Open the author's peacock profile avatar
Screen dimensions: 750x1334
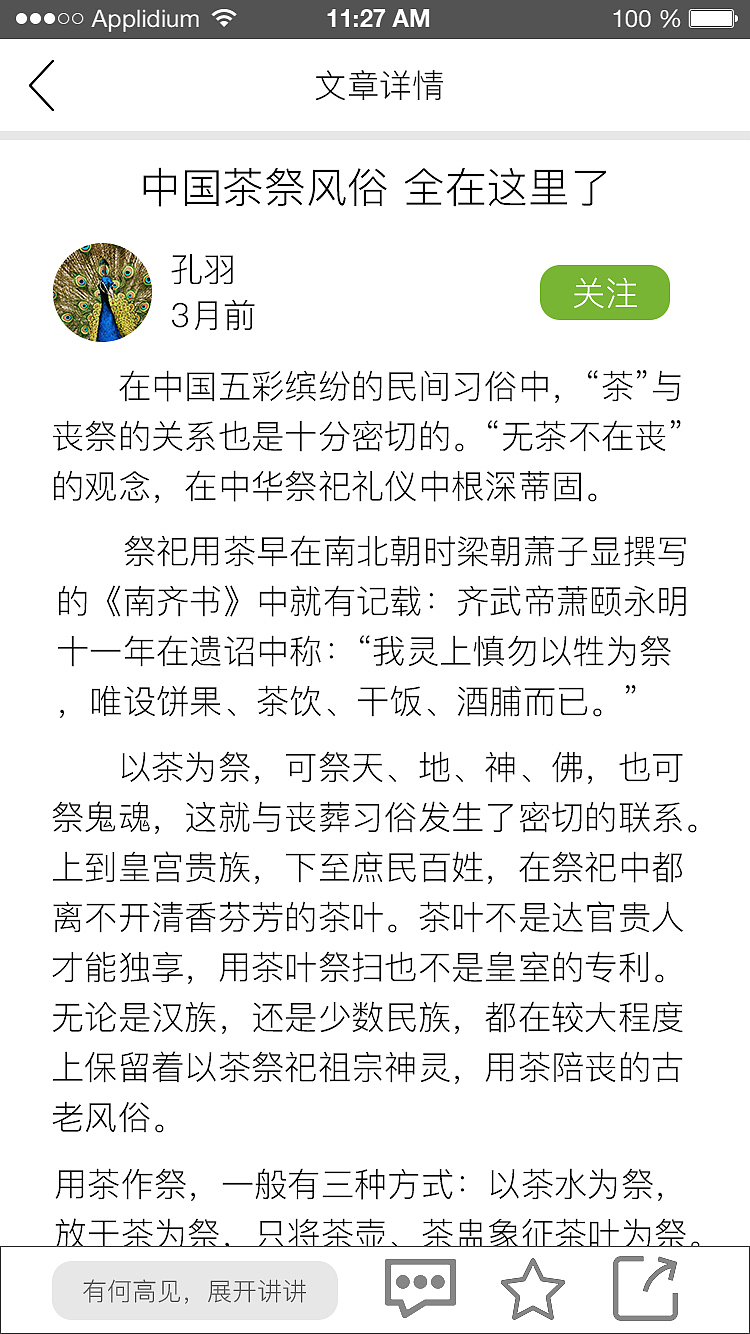point(103,292)
